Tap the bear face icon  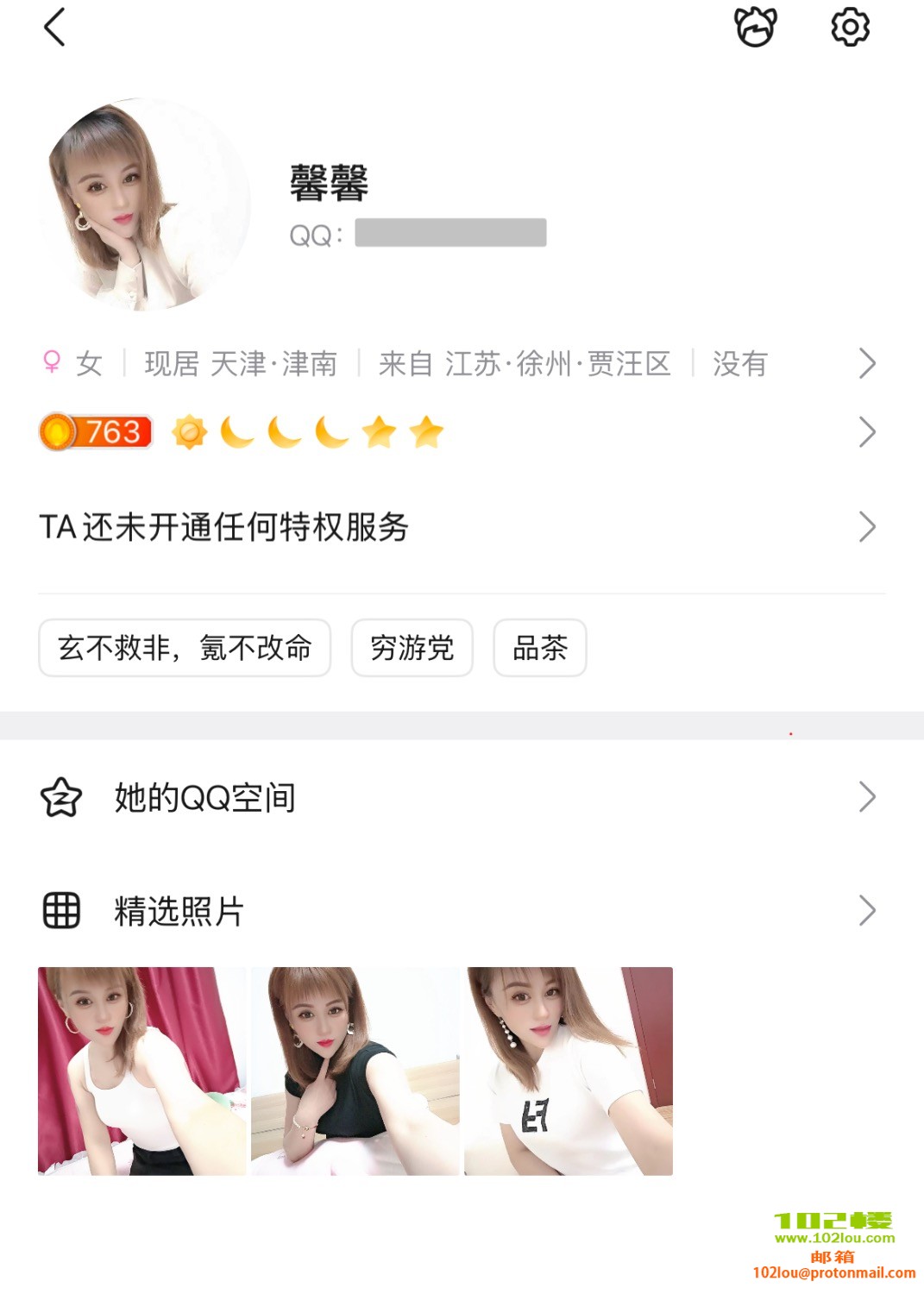[756, 27]
